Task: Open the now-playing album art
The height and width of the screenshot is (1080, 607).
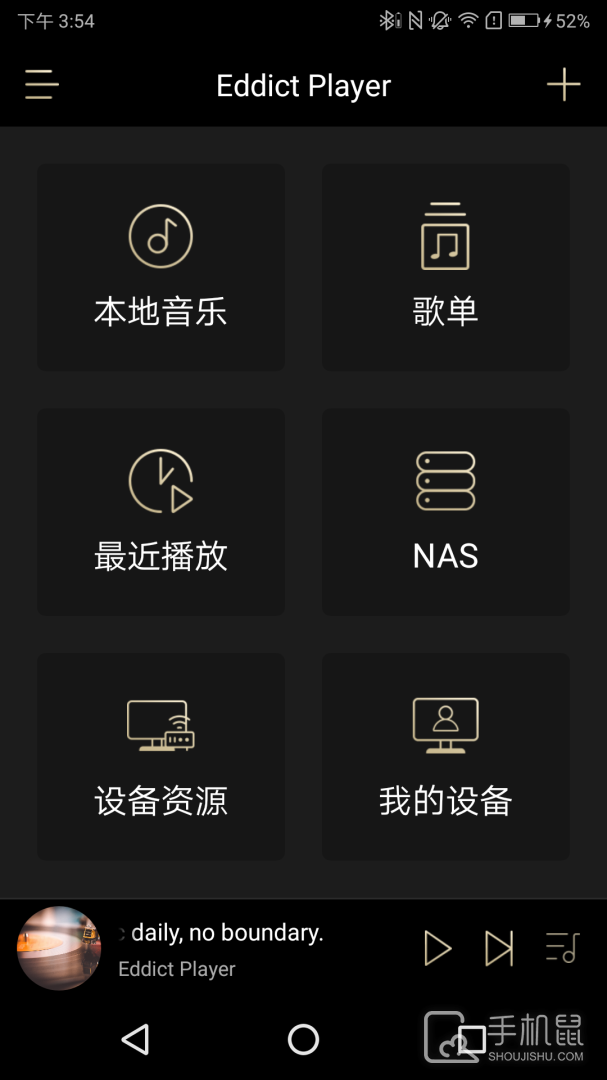Action: click(x=59, y=948)
